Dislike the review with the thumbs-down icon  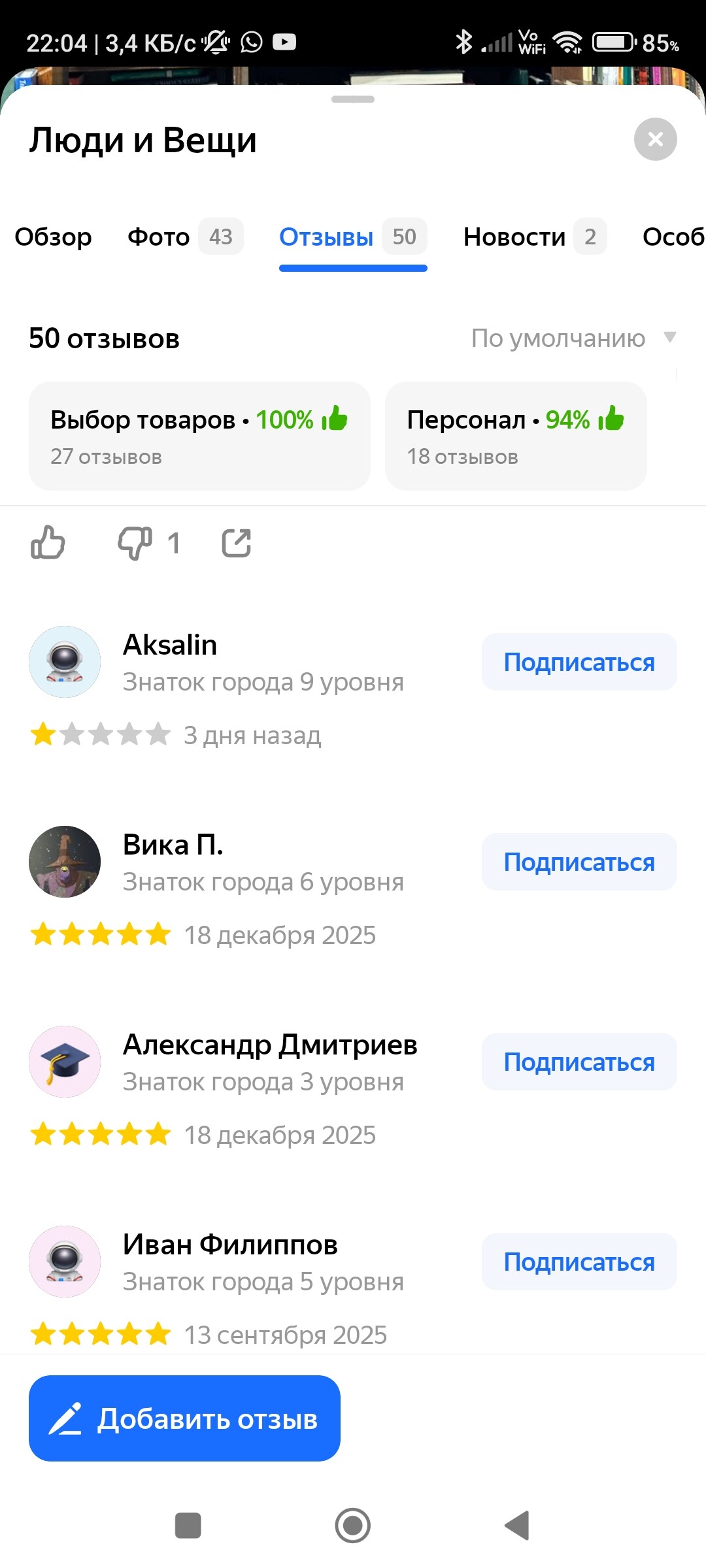click(135, 543)
